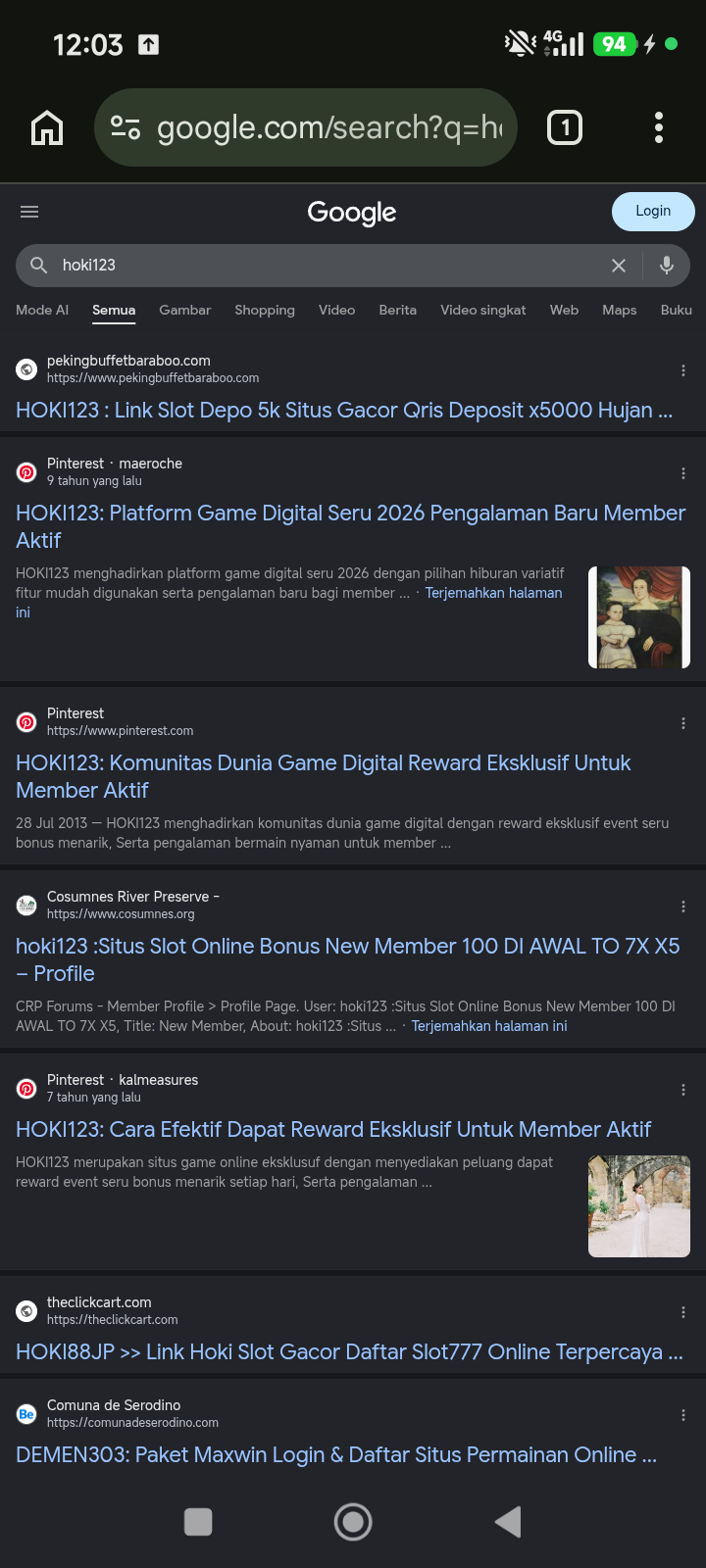Open the Video singkat tab
The height and width of the screenshot is (1568, 706).
coord(482,310)
